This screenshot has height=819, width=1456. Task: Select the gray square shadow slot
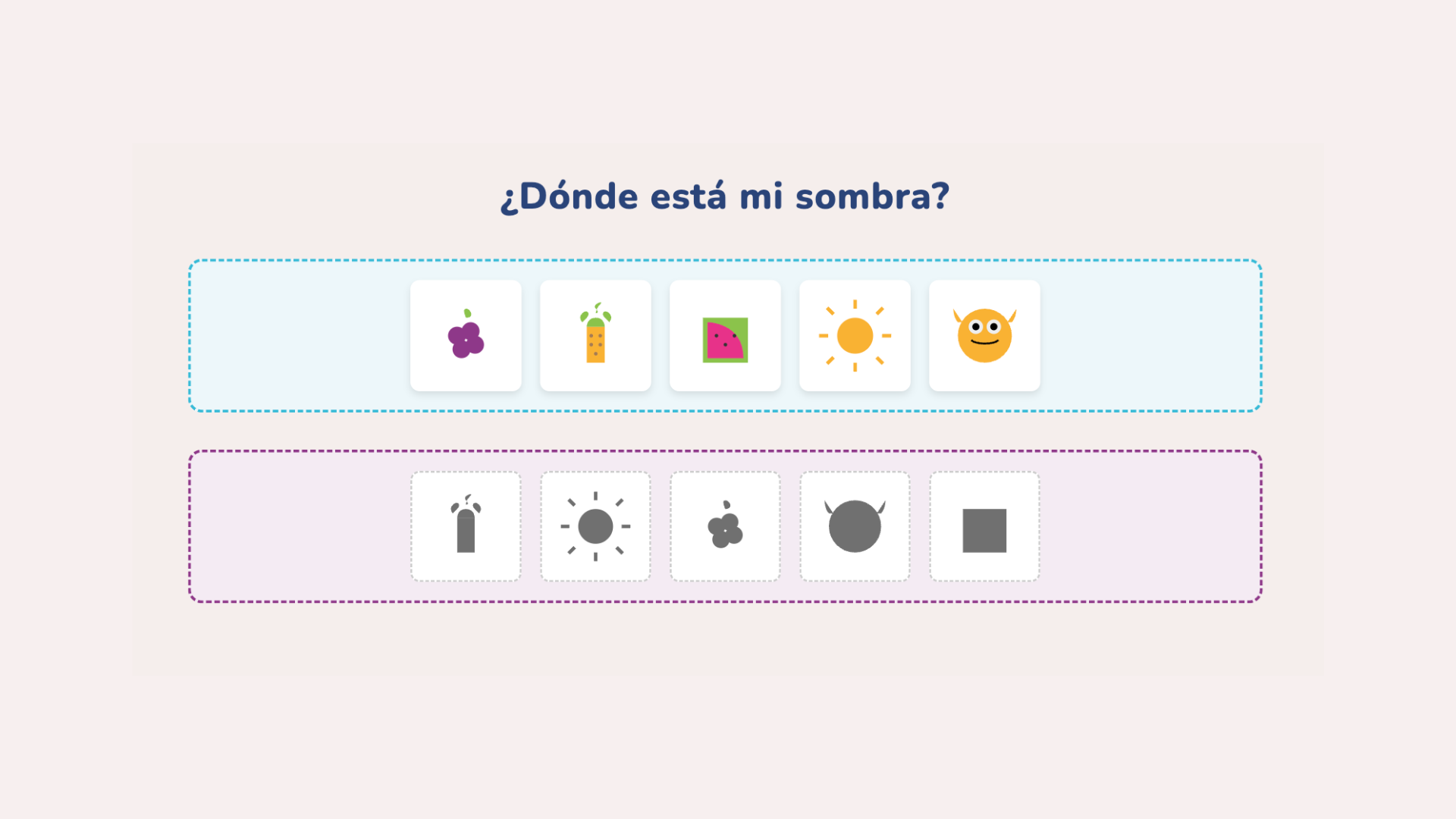pos(984,526)
